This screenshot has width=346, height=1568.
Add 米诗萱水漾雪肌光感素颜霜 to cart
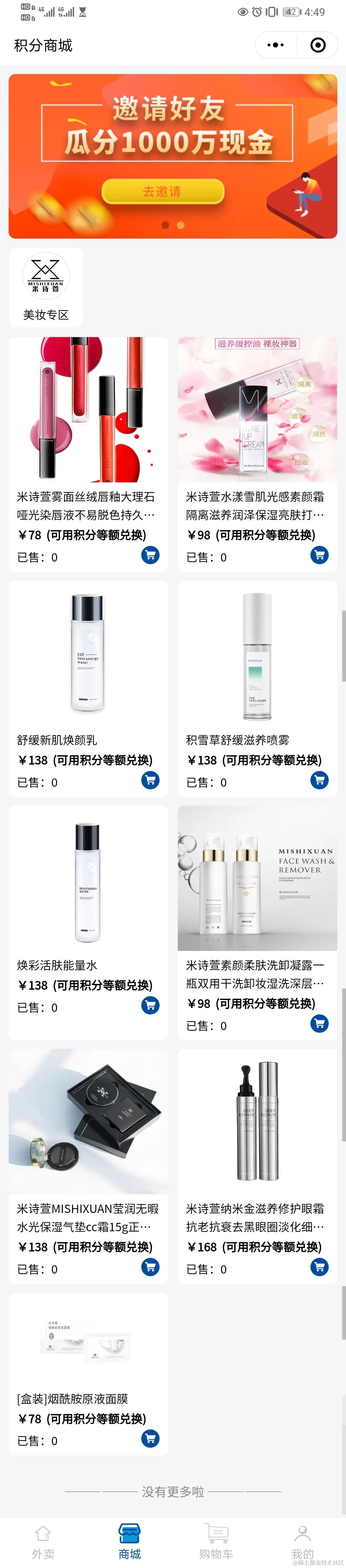click(x=319, y=555)
